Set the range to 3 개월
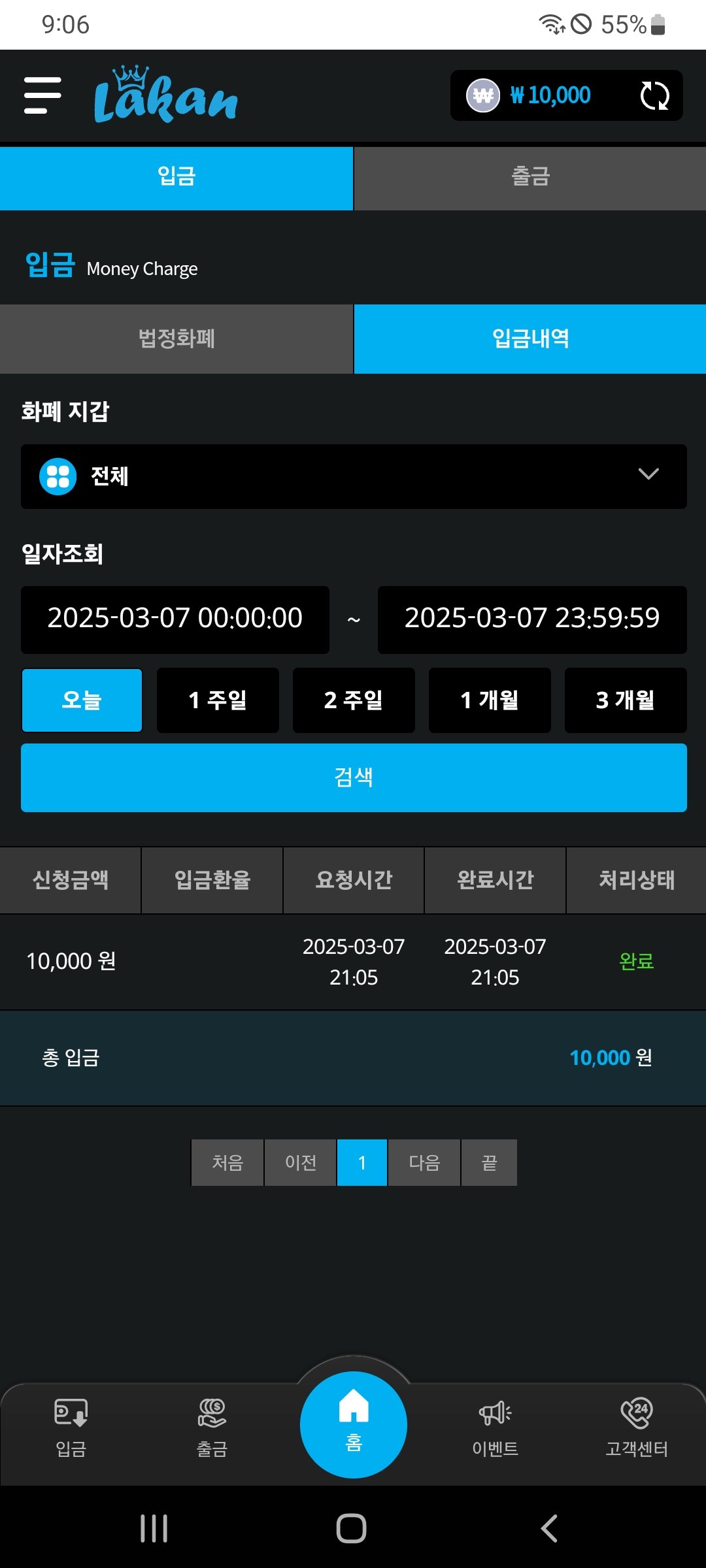 point(626,700)
